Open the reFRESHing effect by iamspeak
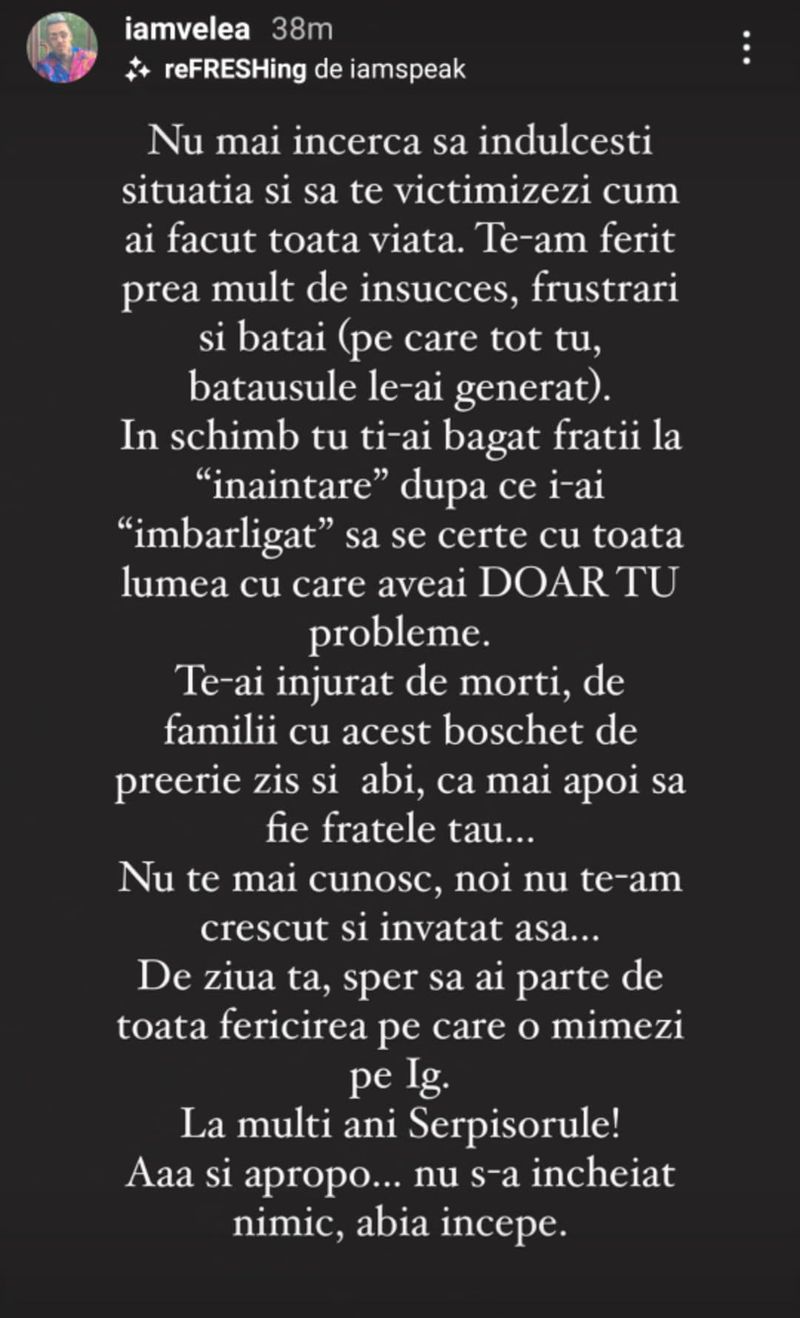Screen dimensions: 800x1318 (x=295, y=69)
